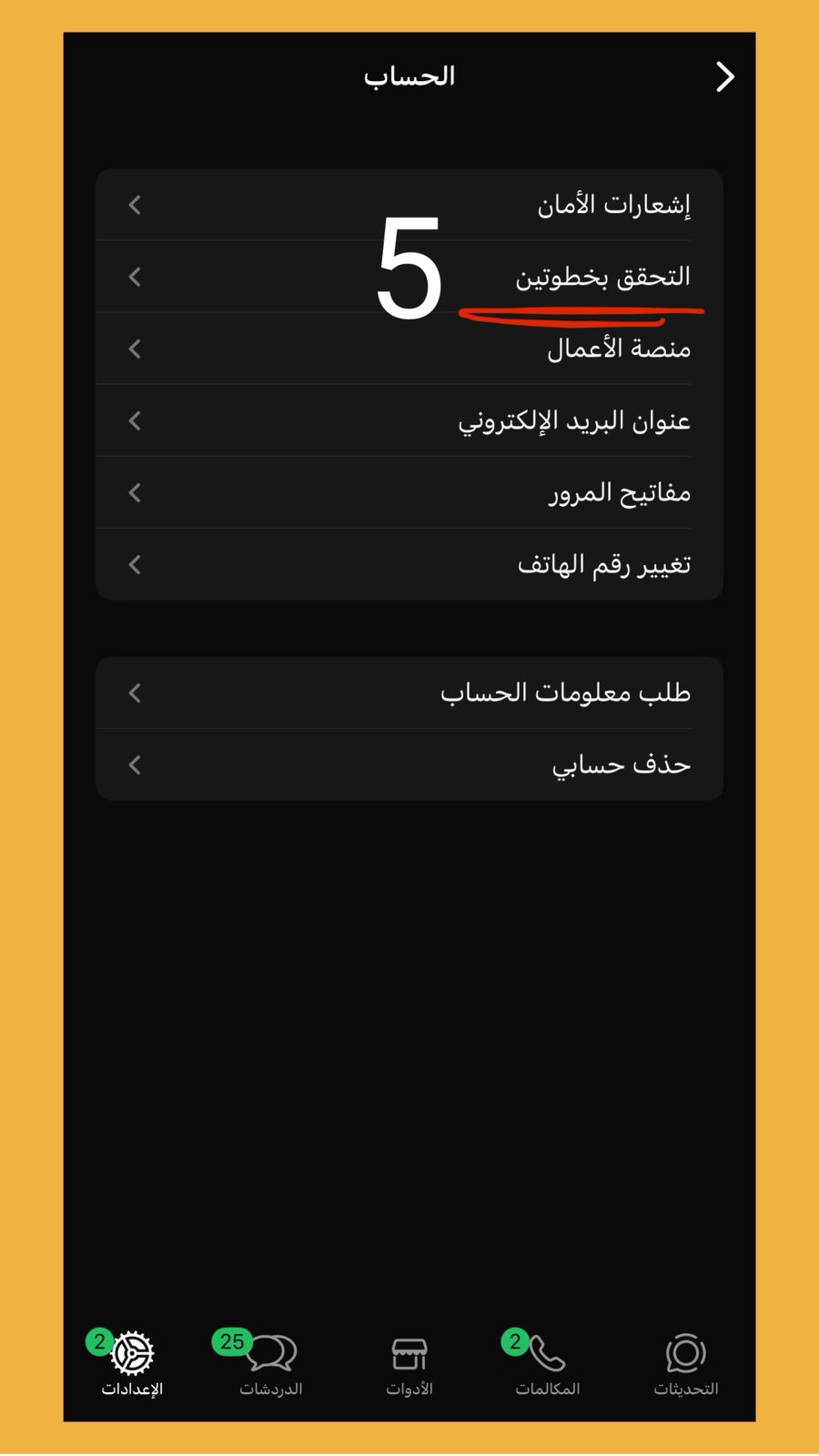Open إشعارات الأمان security notifications

point(409,205)
